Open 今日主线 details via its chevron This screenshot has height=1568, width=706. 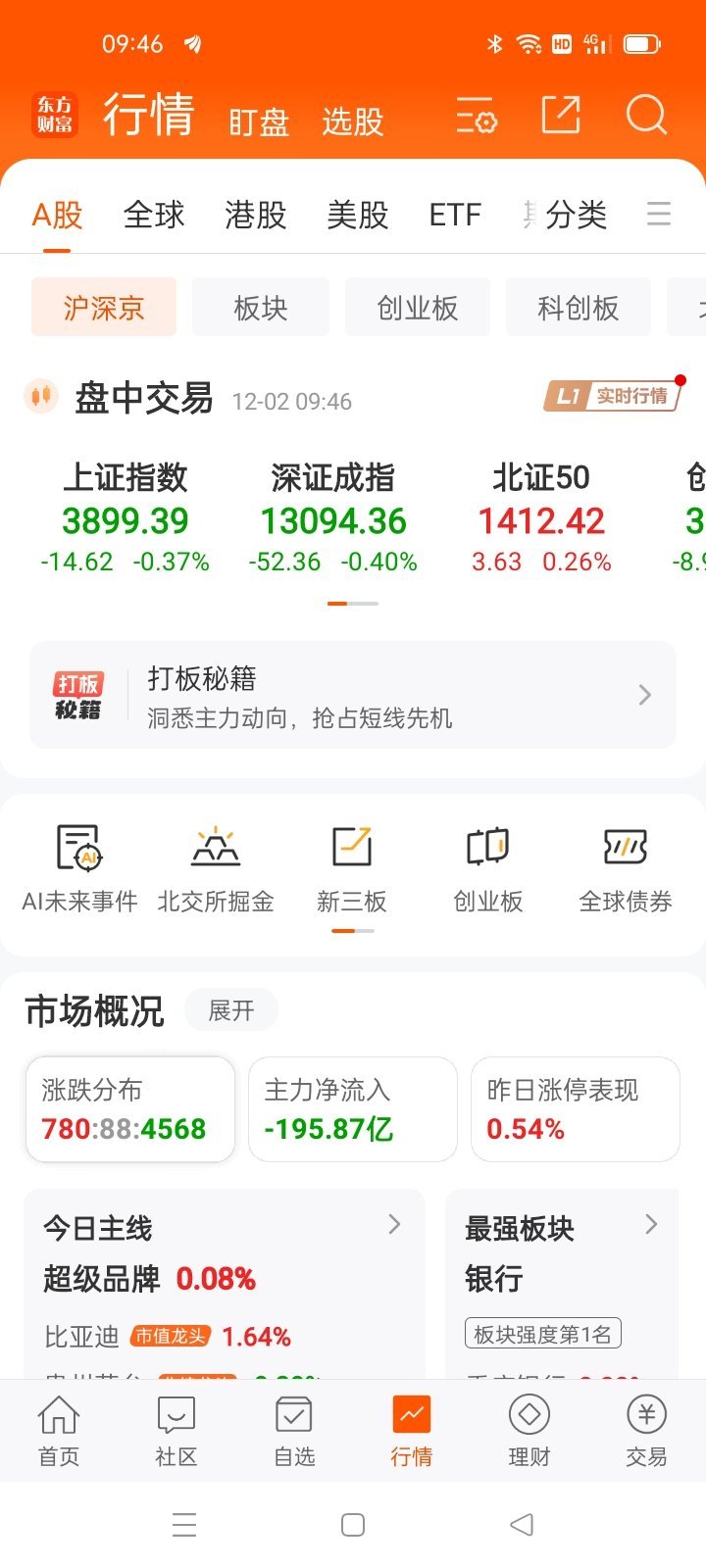coord(393,1224)
